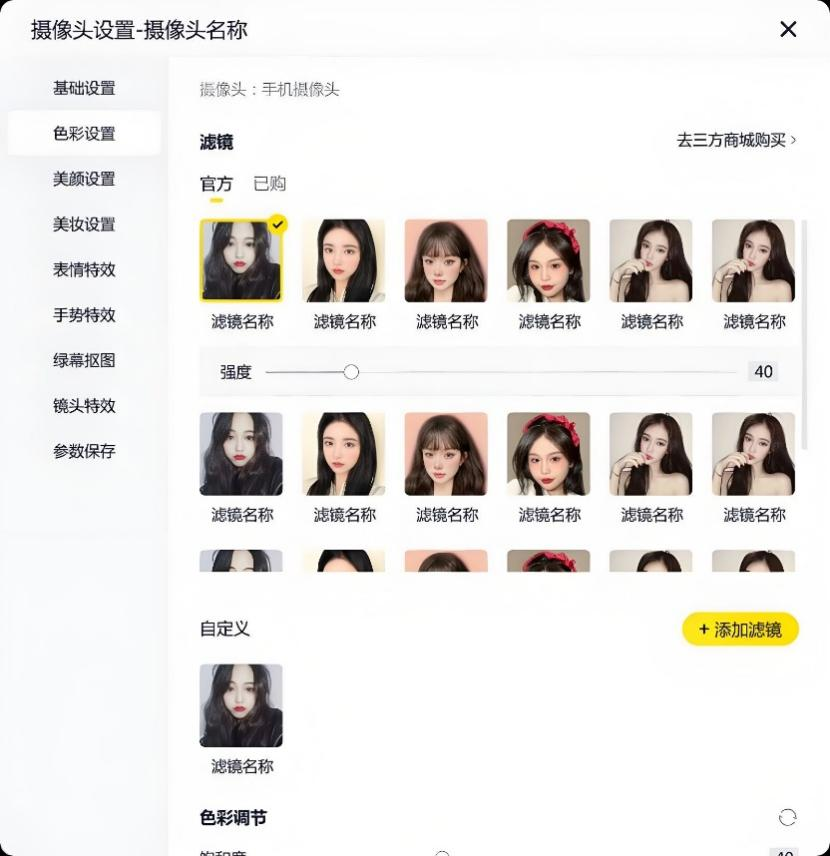Open 表情特效 in the sidebar
This screenshot has height=856, width=830.
84,270
